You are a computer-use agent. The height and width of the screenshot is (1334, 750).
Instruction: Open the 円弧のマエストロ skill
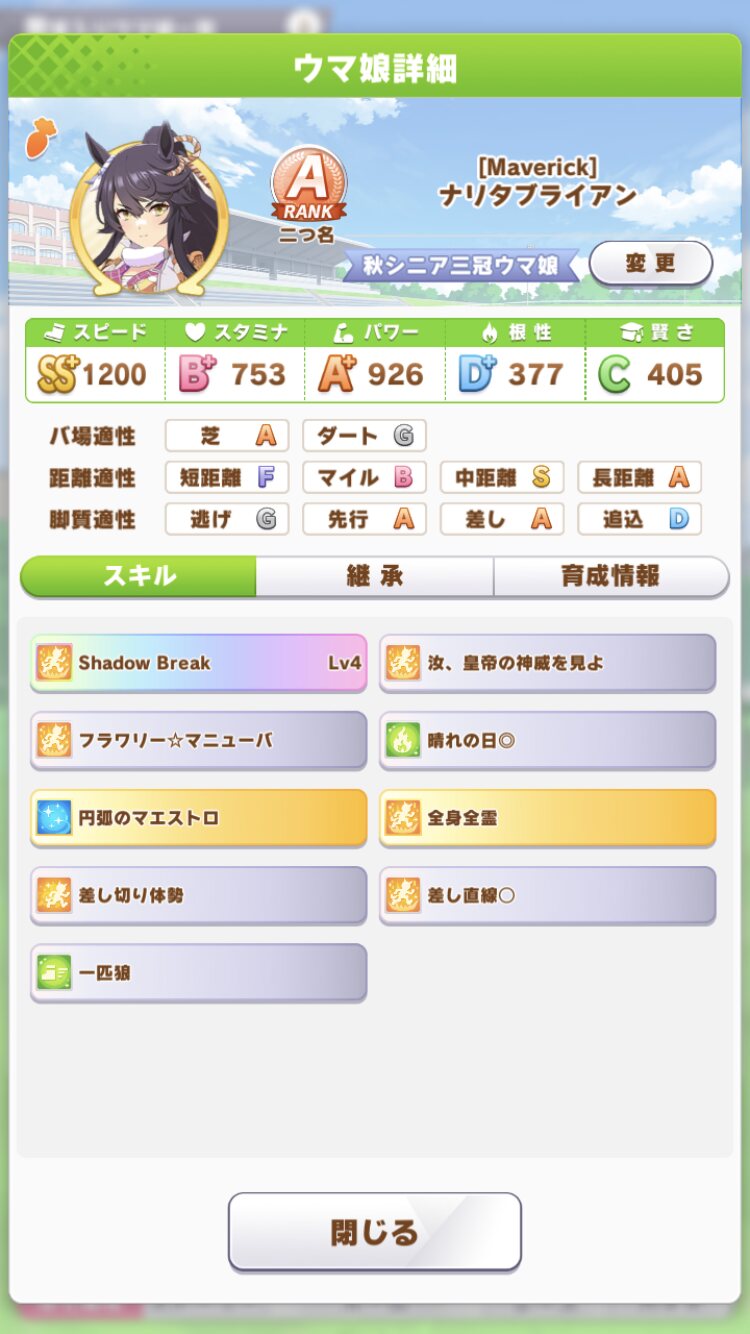click(198, 818)
